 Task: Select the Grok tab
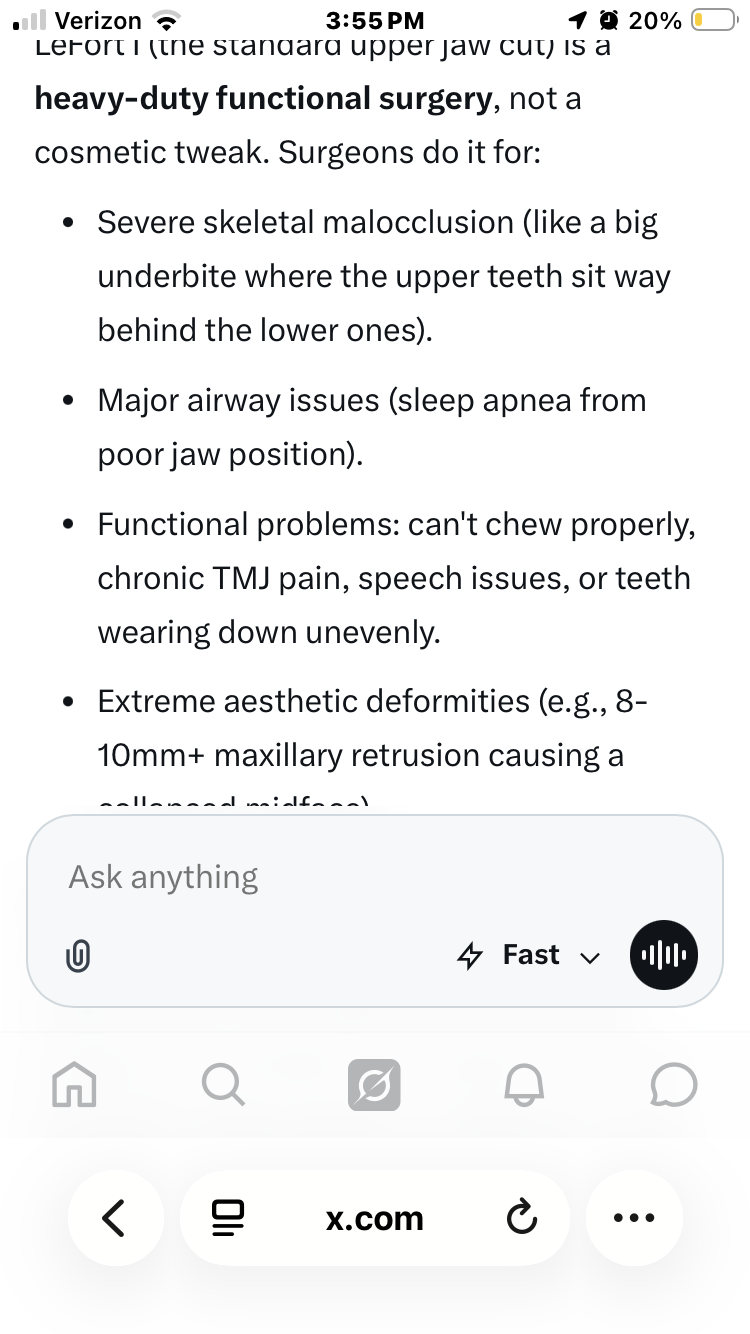click(374, 1085)
